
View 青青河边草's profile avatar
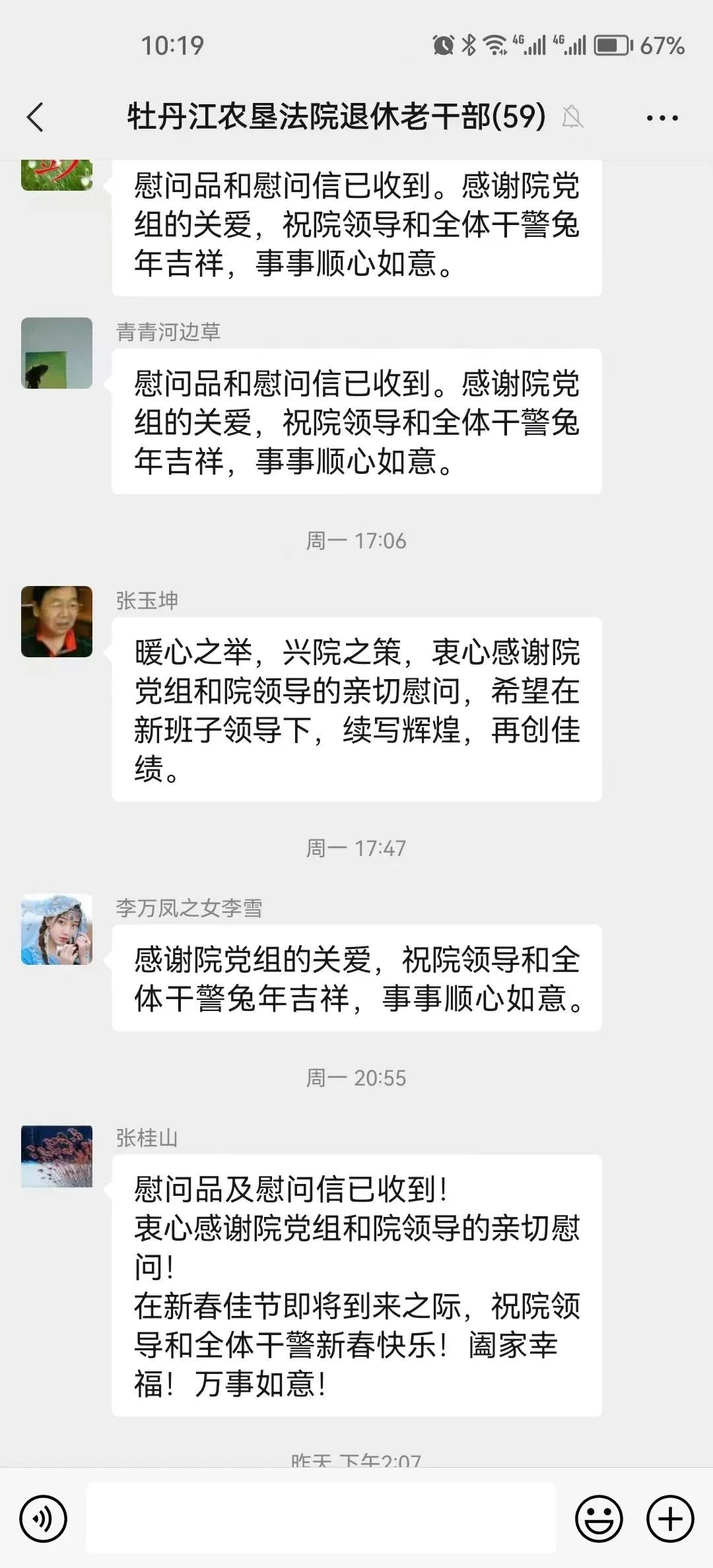click(57, 353)
